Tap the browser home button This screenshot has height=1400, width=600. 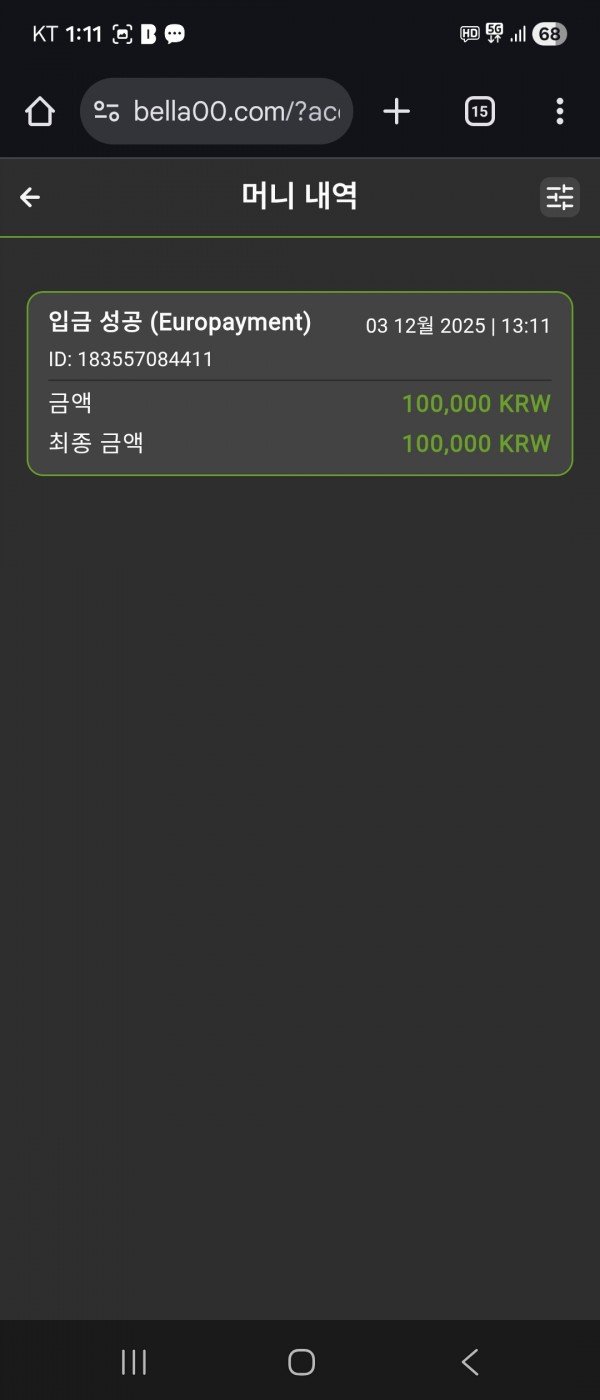point(40,112)
